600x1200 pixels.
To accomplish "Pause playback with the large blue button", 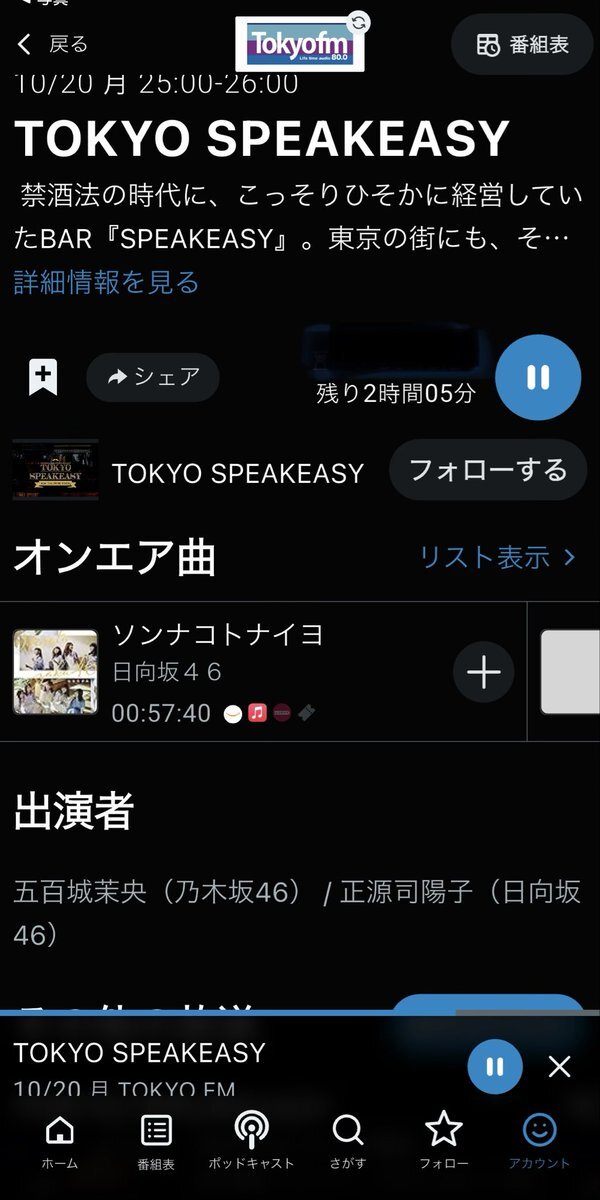I will click(538, 377).
